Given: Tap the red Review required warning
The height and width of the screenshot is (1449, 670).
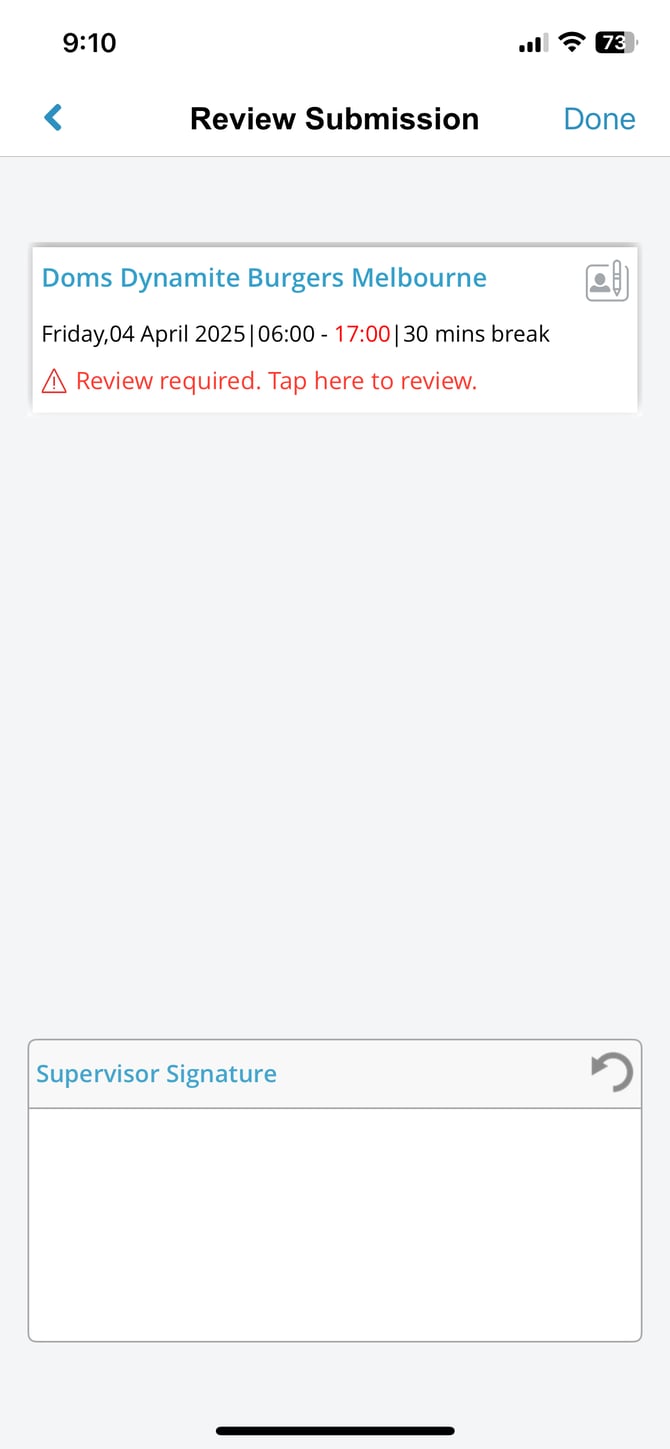Looking at the screenshot, I should pos(276,381).
